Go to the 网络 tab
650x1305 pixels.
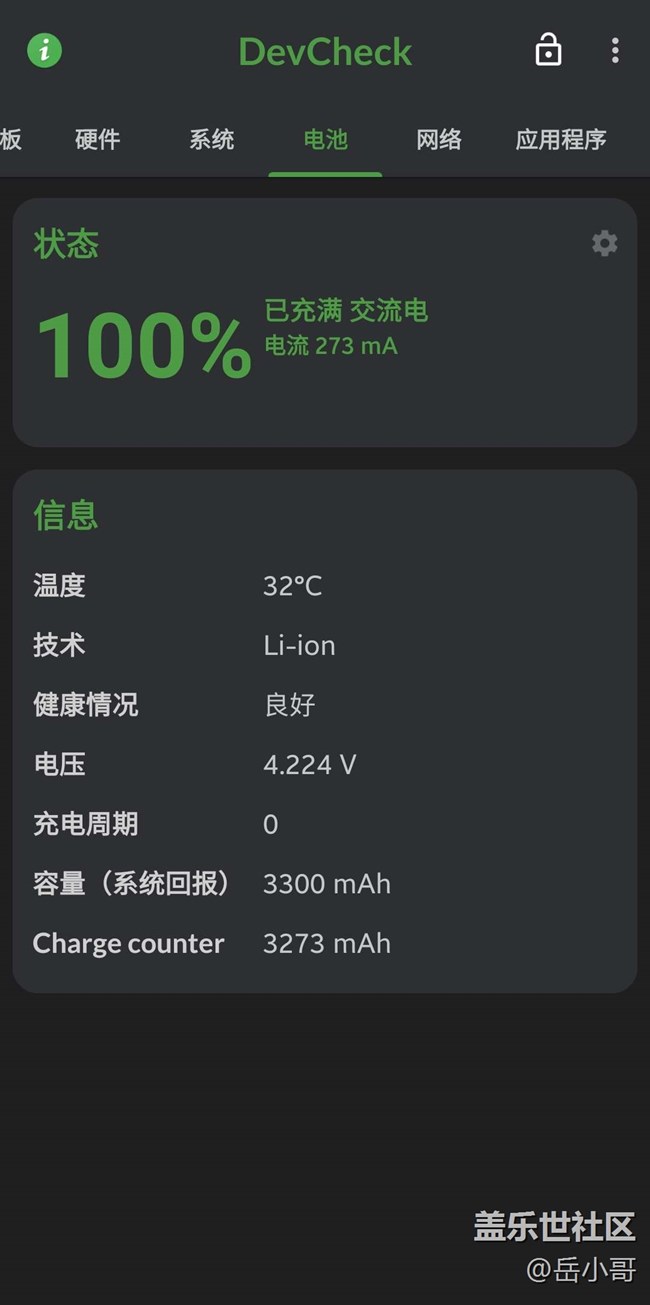[439, 139]
